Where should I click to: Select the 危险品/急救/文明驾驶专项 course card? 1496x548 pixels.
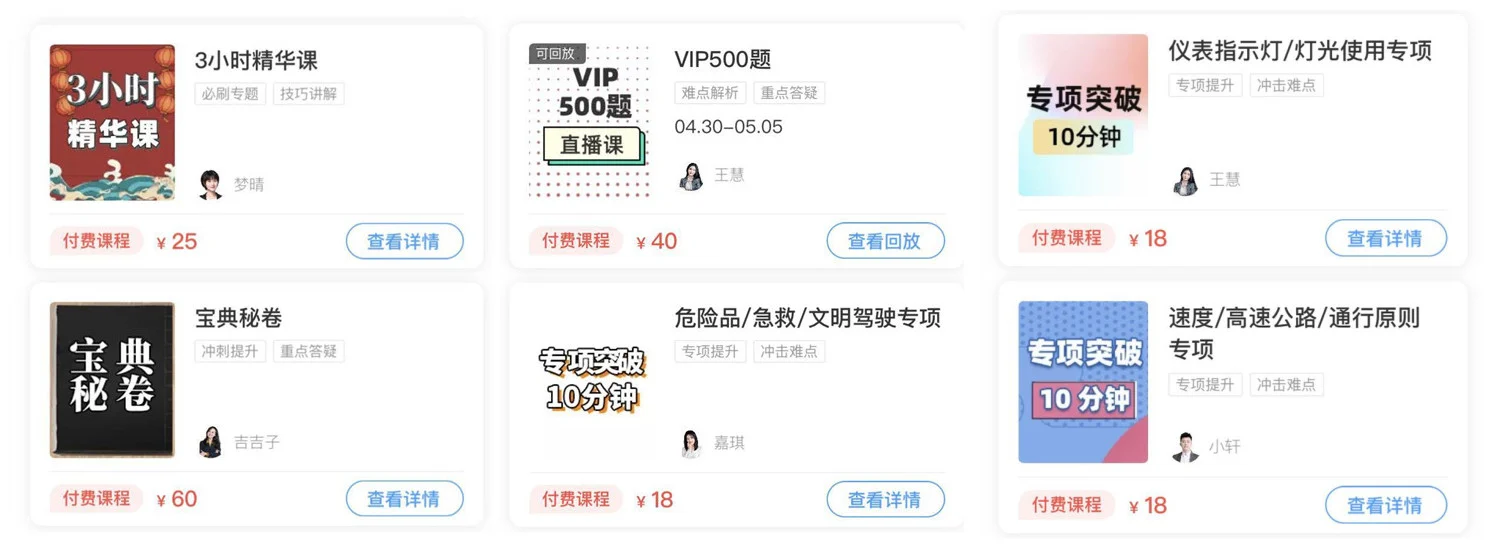coord(807,318)
